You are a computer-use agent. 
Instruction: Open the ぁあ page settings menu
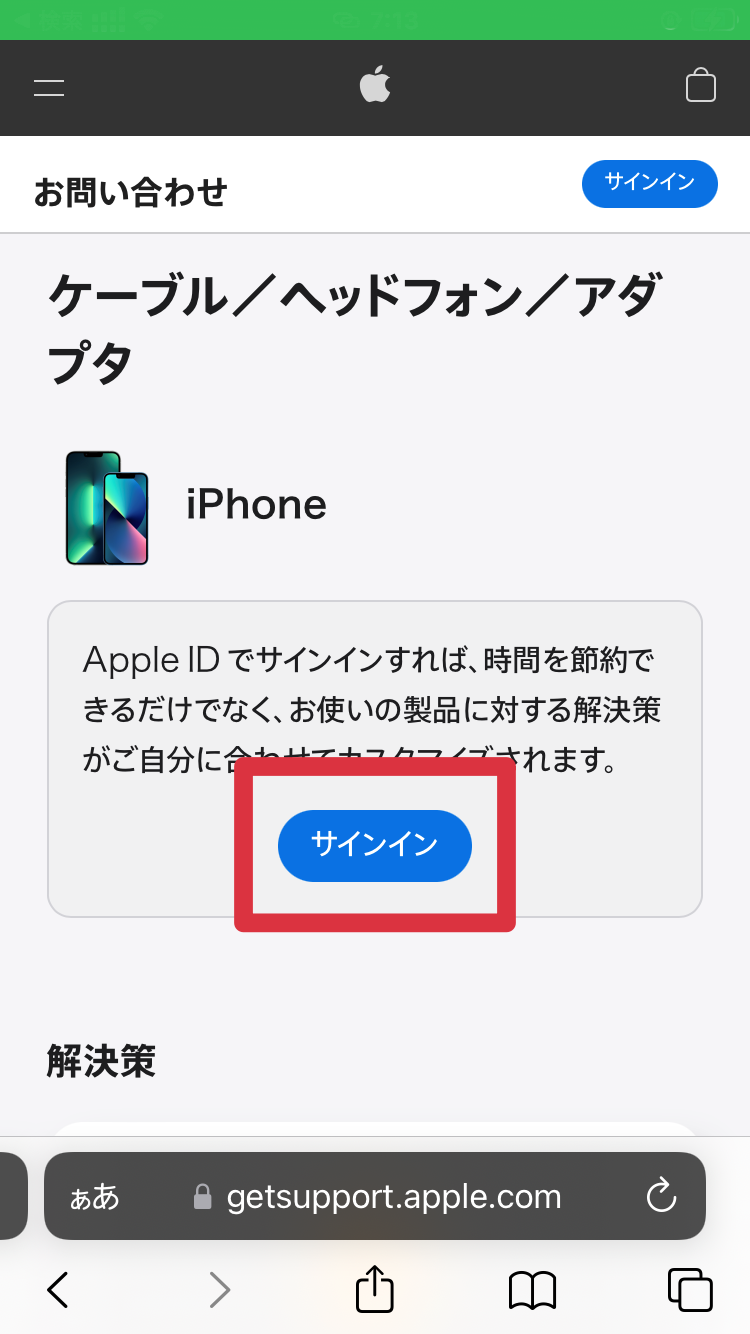click(x=95, y=1196)
